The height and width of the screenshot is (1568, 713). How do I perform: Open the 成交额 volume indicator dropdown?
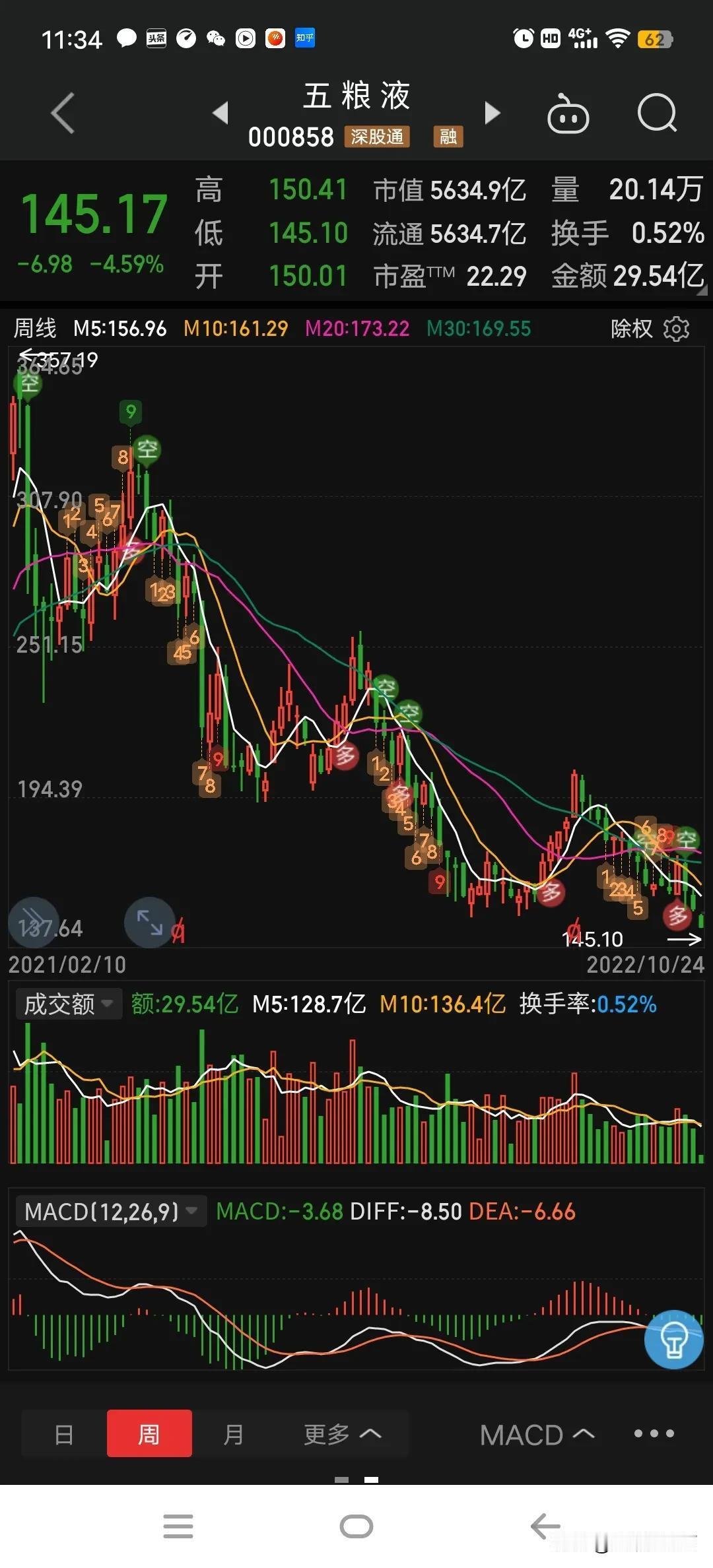coord(69,1004)
